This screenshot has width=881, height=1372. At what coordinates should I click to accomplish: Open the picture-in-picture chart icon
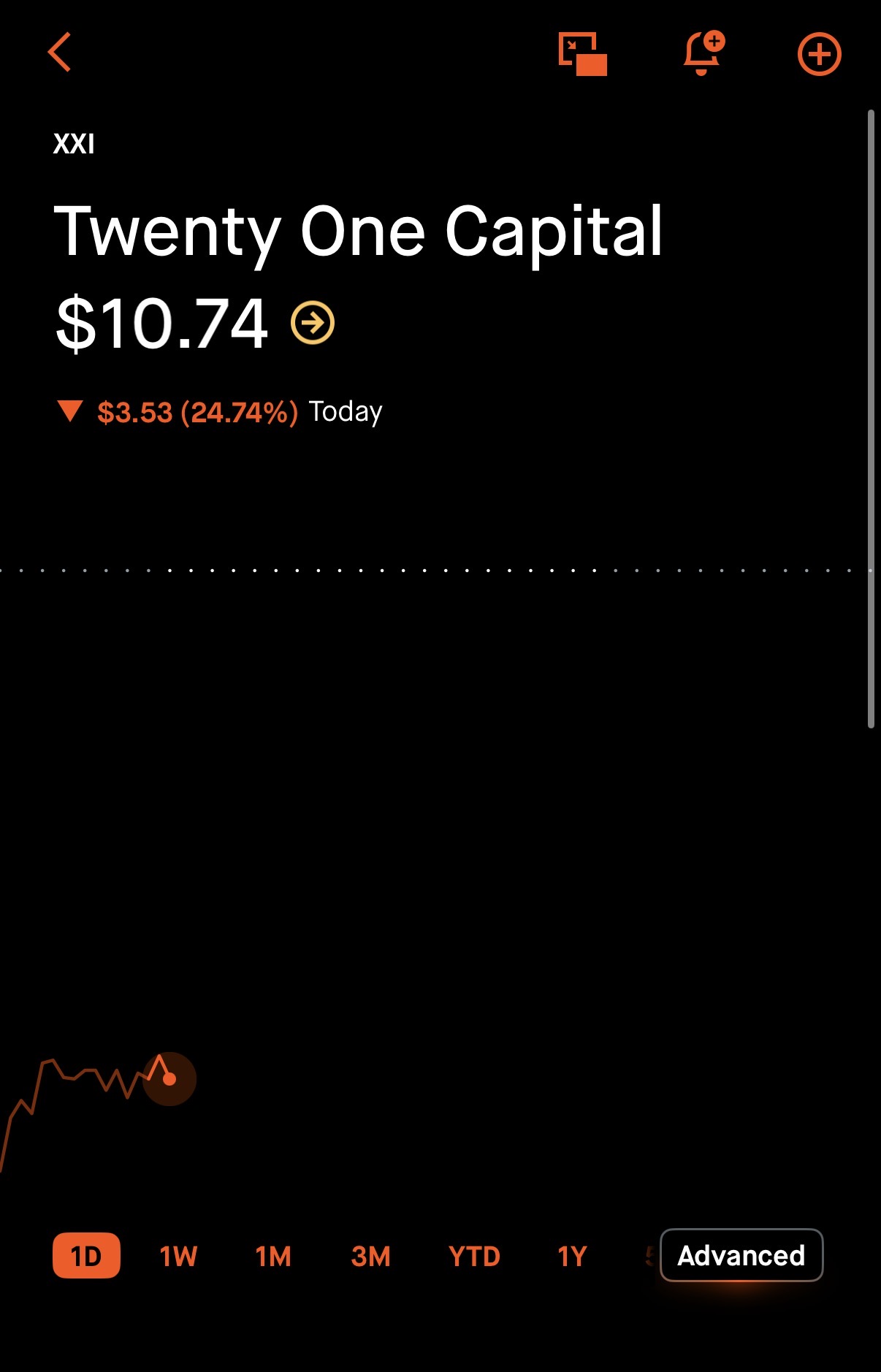coord(582,54)
